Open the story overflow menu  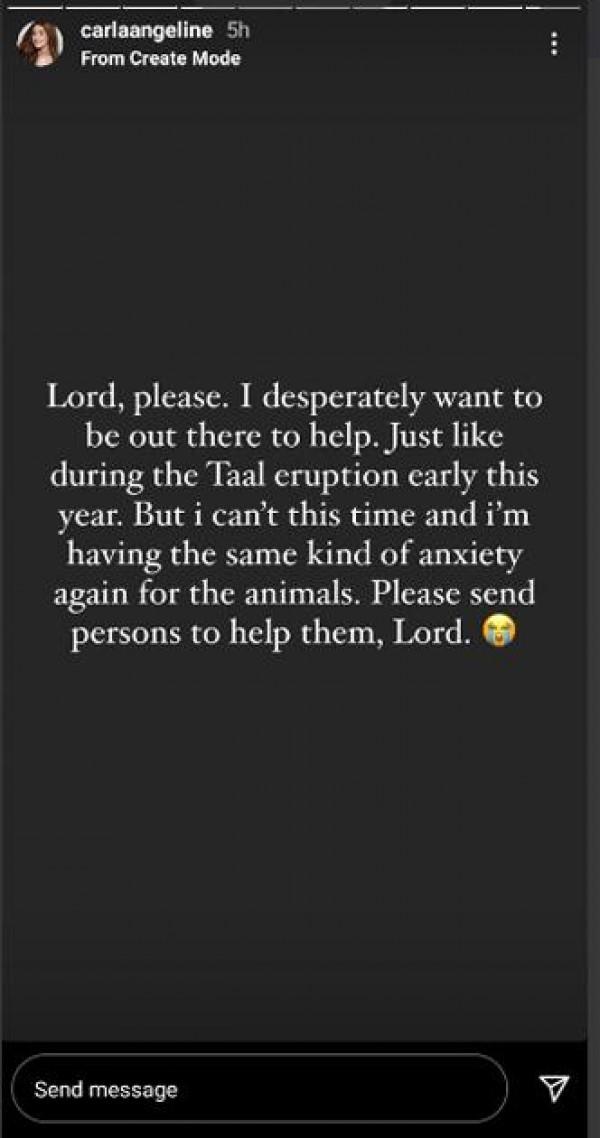[x=554, y=44]
